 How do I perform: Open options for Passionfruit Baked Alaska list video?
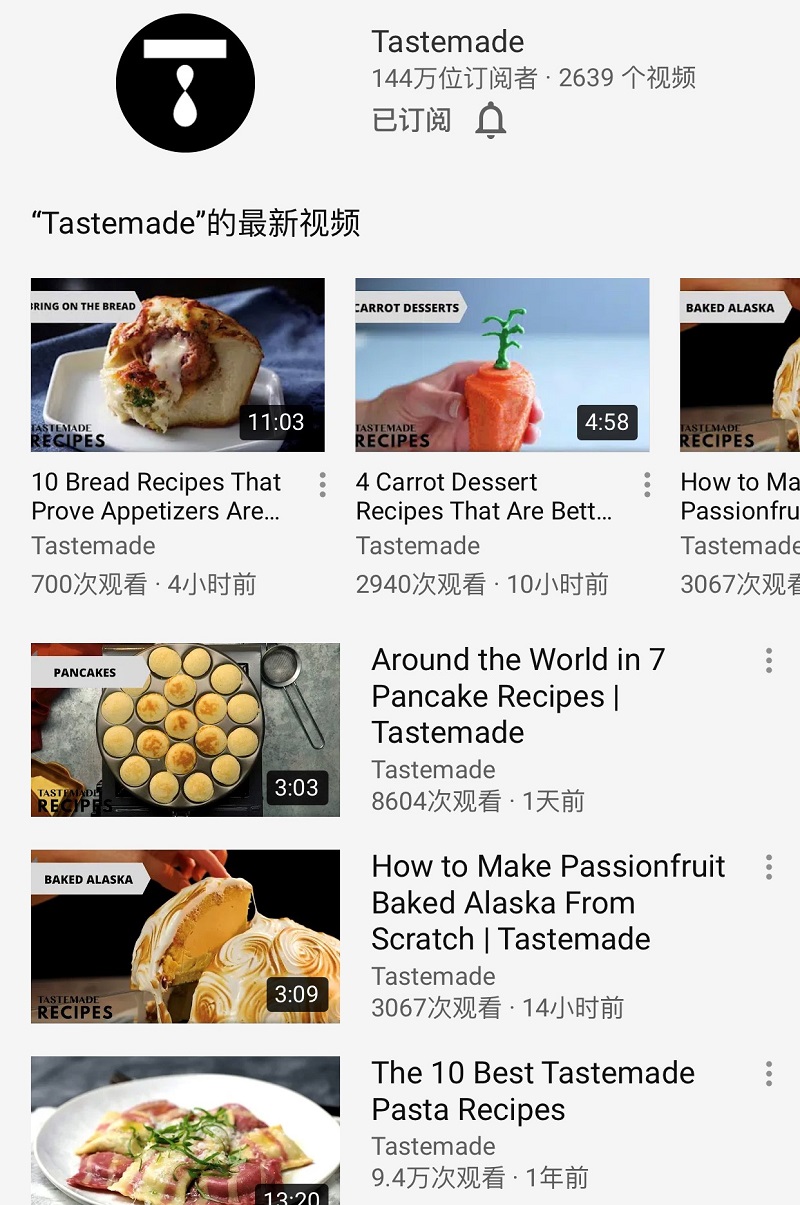(x=768, y=867)
